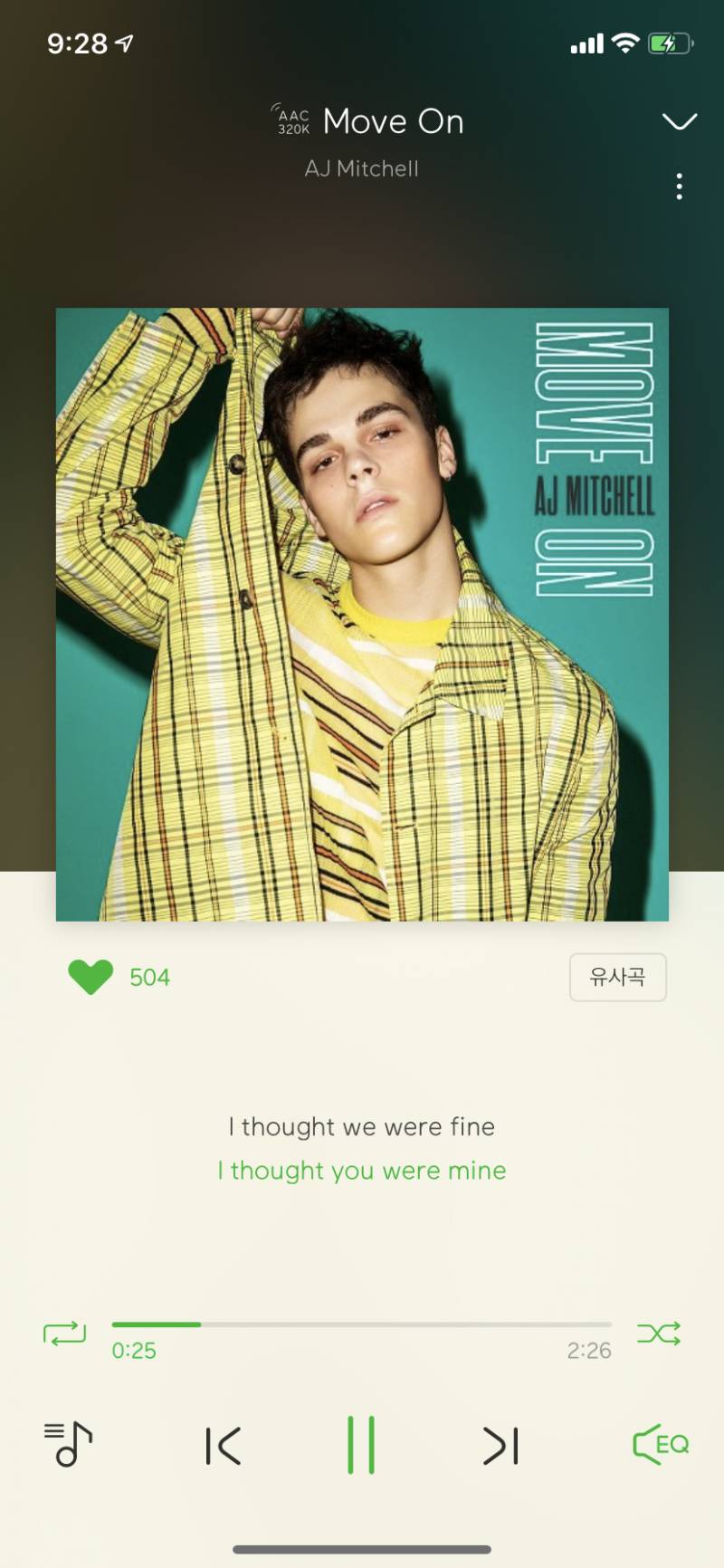Image resolution: width=724 pixels, height=1568 pixels.
Task: Skip to the next track
Action: [500, 1446]
